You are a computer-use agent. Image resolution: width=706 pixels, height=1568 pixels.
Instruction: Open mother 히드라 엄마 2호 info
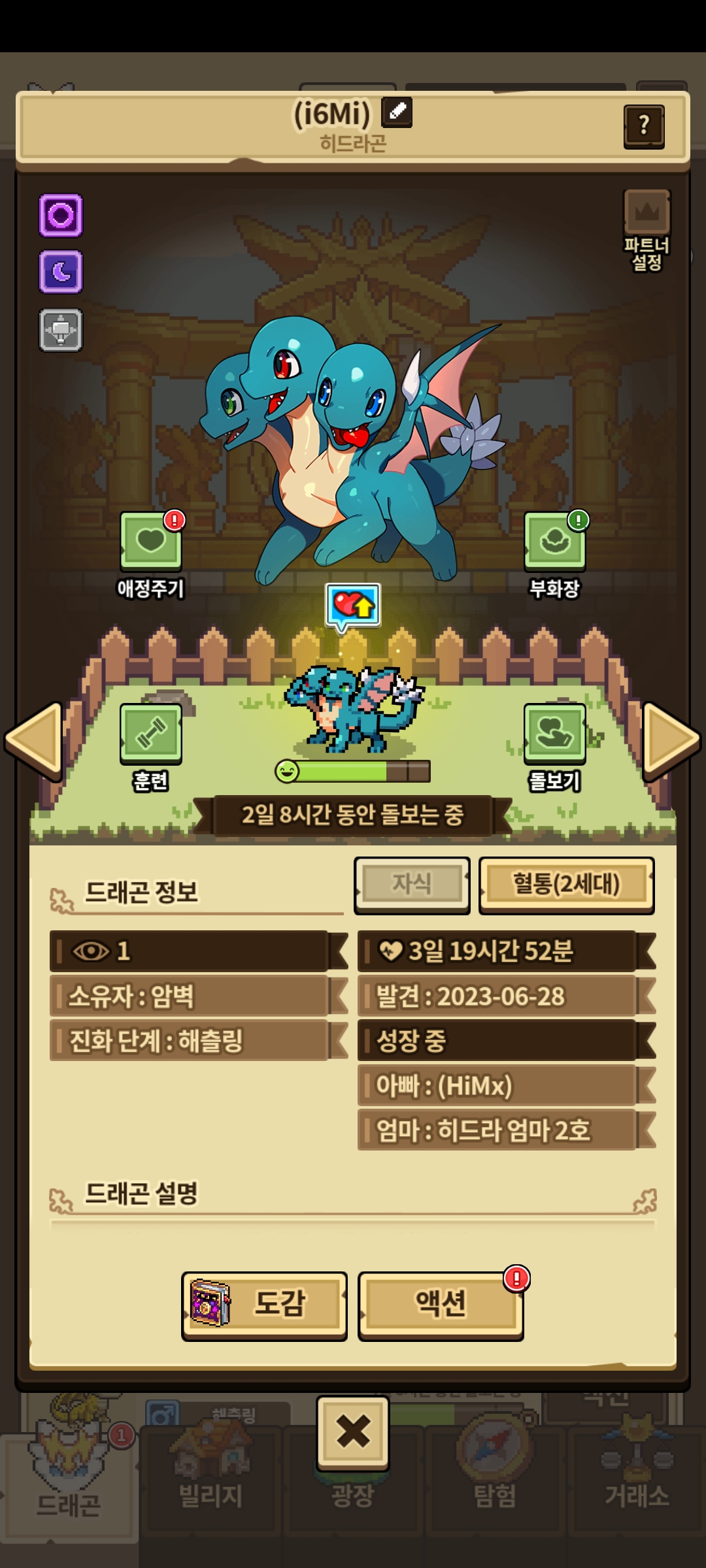pos(498,1130)
